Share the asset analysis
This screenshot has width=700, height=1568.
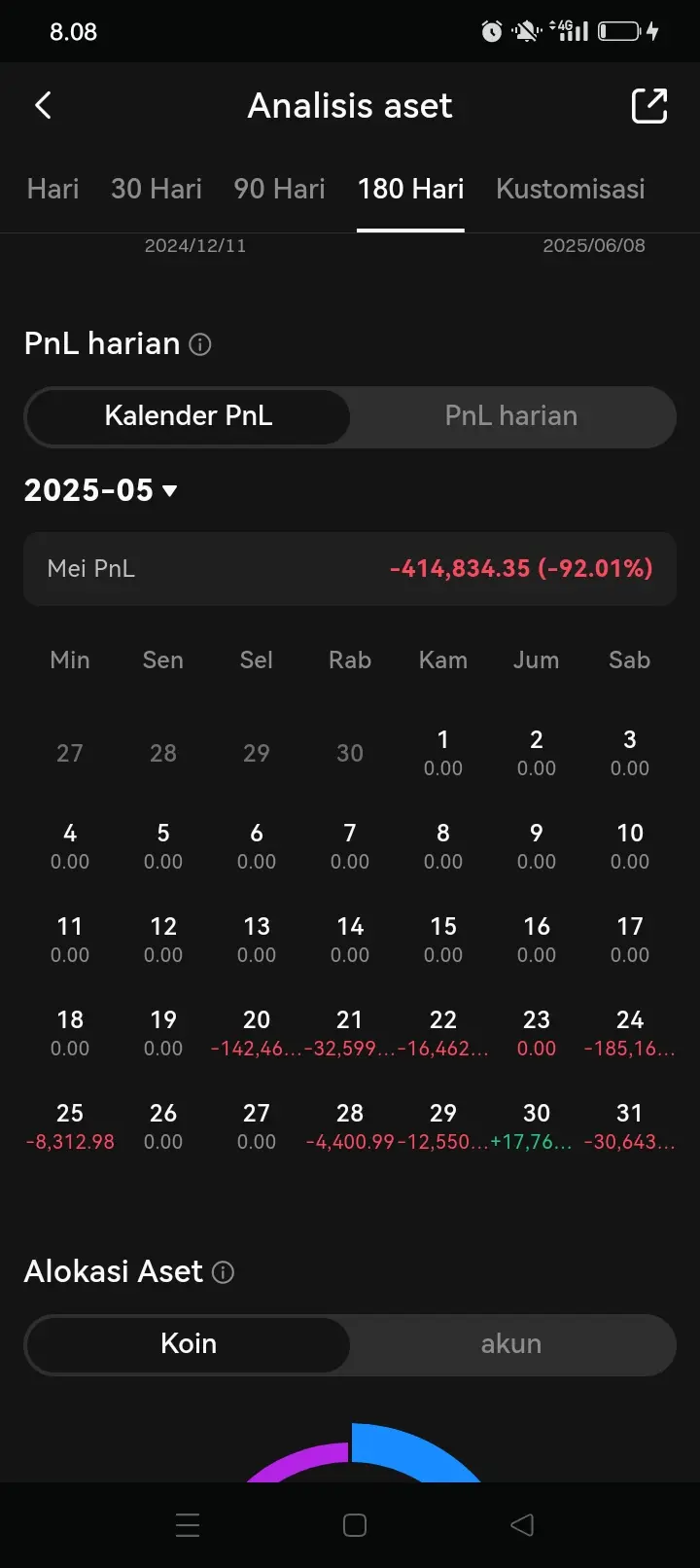(649, 106)
